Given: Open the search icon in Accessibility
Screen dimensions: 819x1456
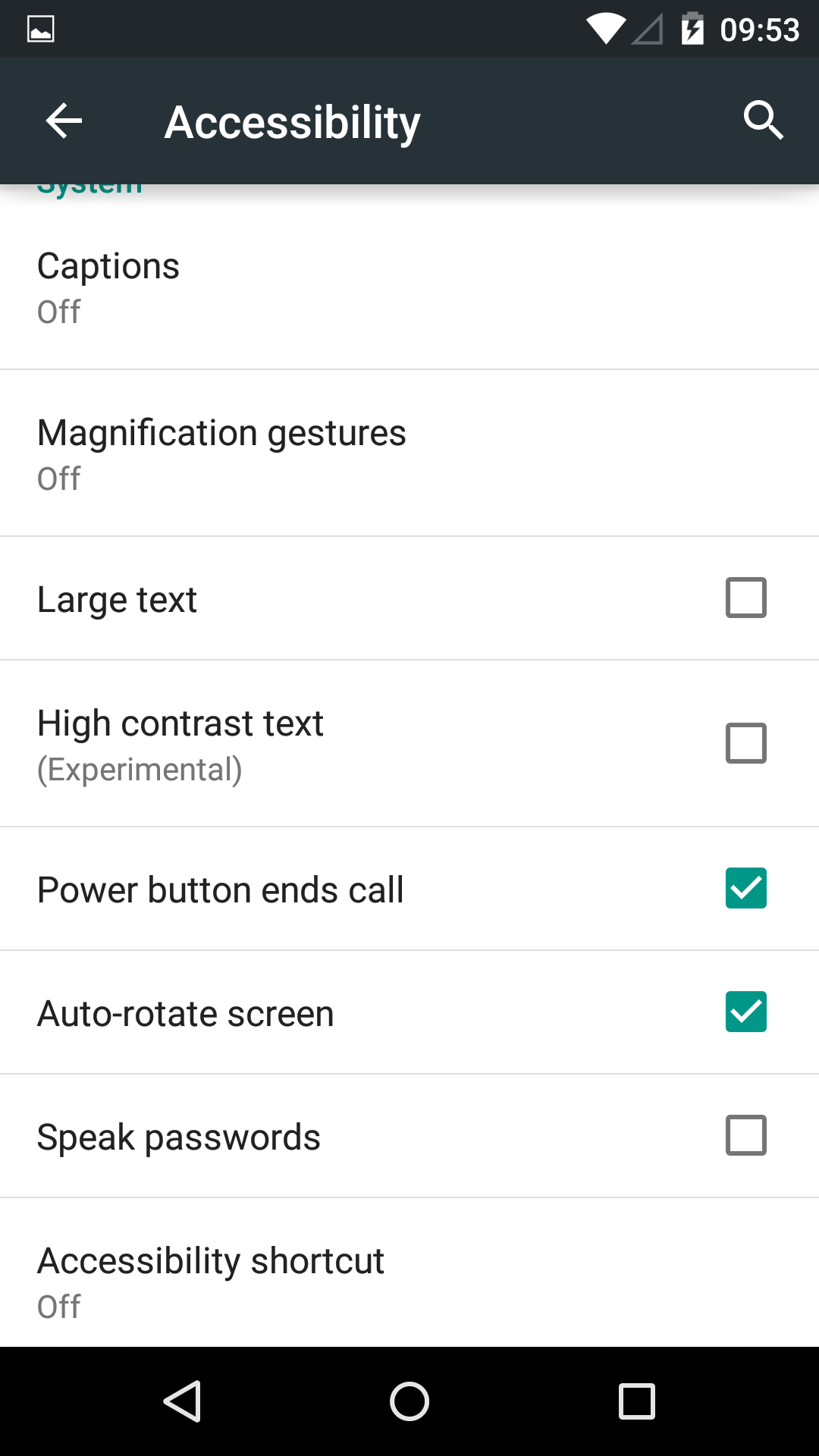Looking at the screenshot, I should pyautogui.click(x=763, y=121).
